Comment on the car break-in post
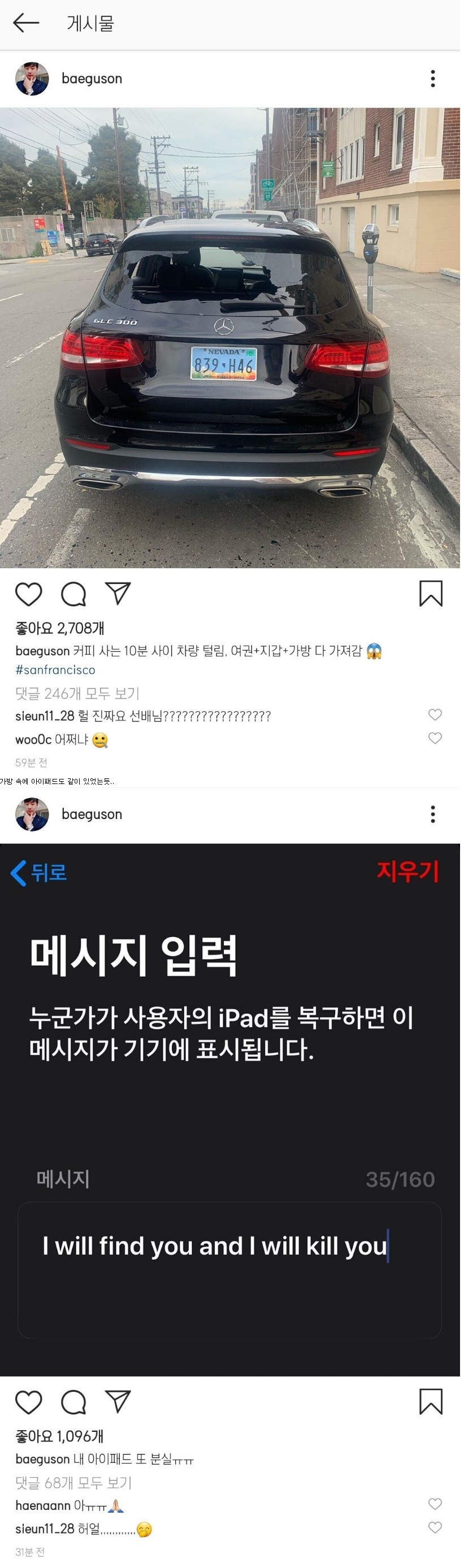This screenshot has height=1568, width=464. (73, 594)
